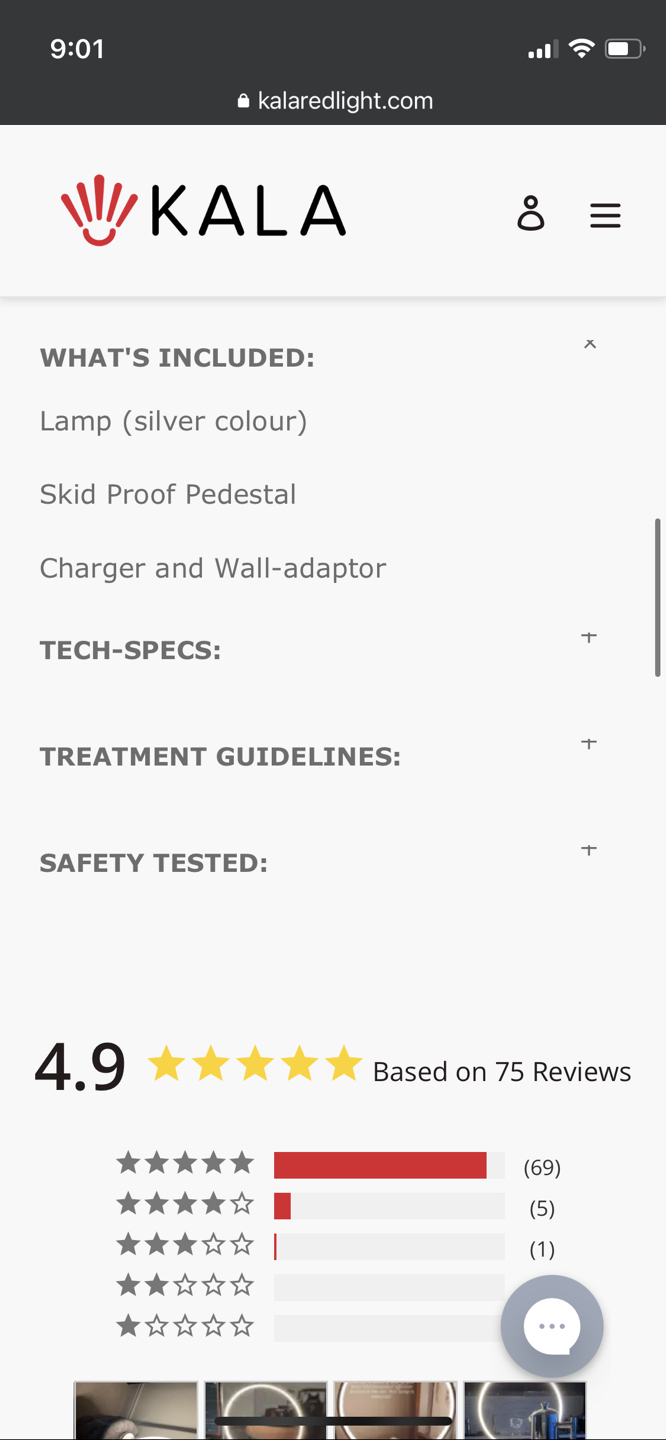Expand the Treatment Guidelines section
Viewport: 666px width, 1440px height.
[589, 744]
